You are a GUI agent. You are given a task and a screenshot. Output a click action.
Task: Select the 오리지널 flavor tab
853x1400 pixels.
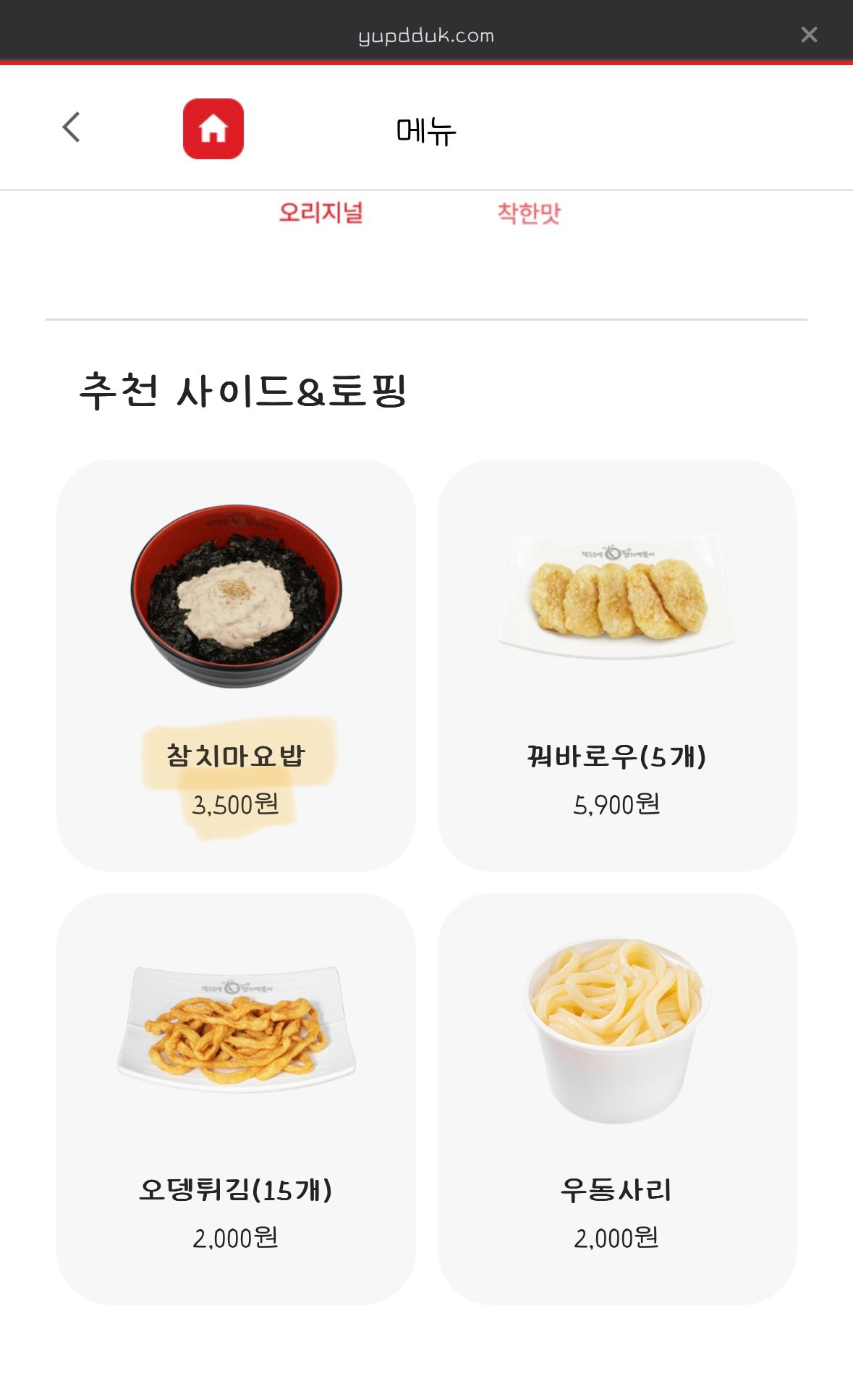(321, 213)
